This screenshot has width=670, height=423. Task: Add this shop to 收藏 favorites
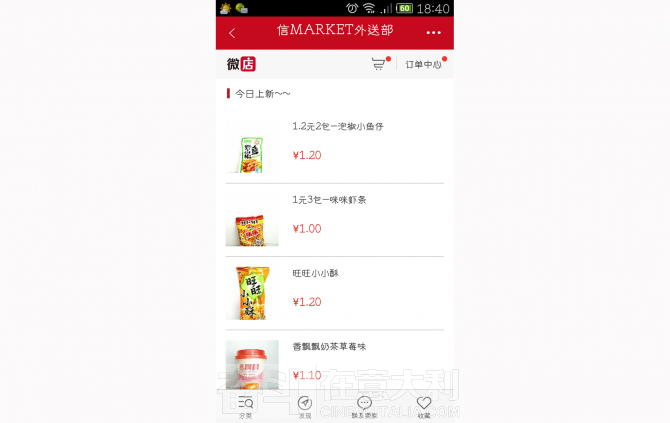424,406
